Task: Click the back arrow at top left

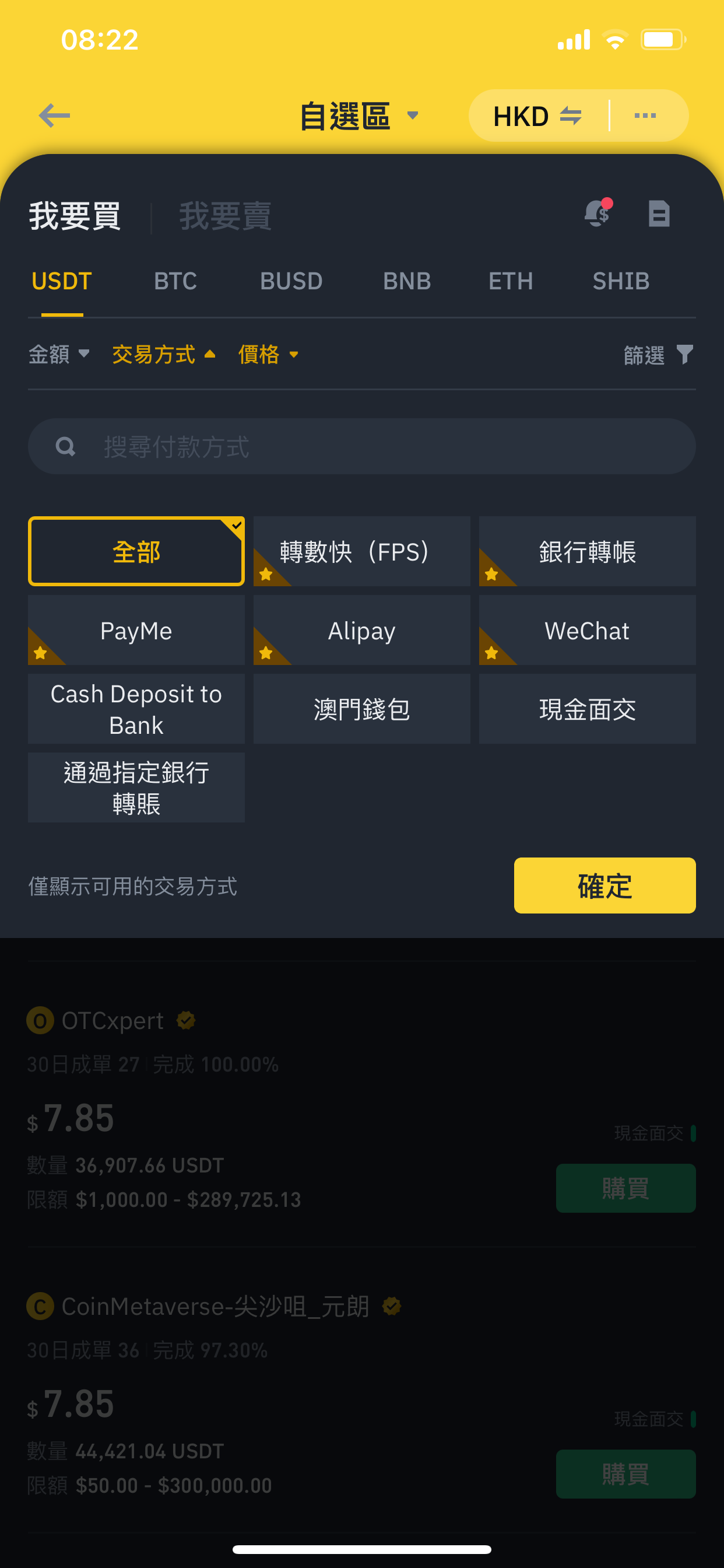Action: (x=54, y=115)
